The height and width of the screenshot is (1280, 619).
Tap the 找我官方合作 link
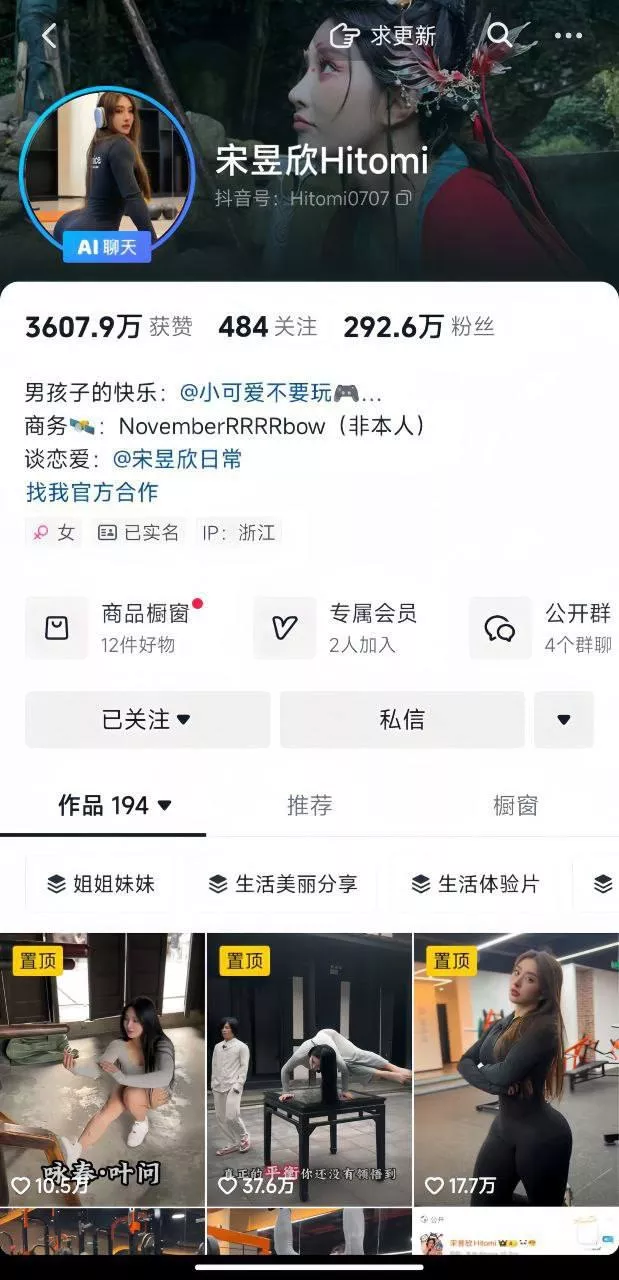click(x=92, y=492)
